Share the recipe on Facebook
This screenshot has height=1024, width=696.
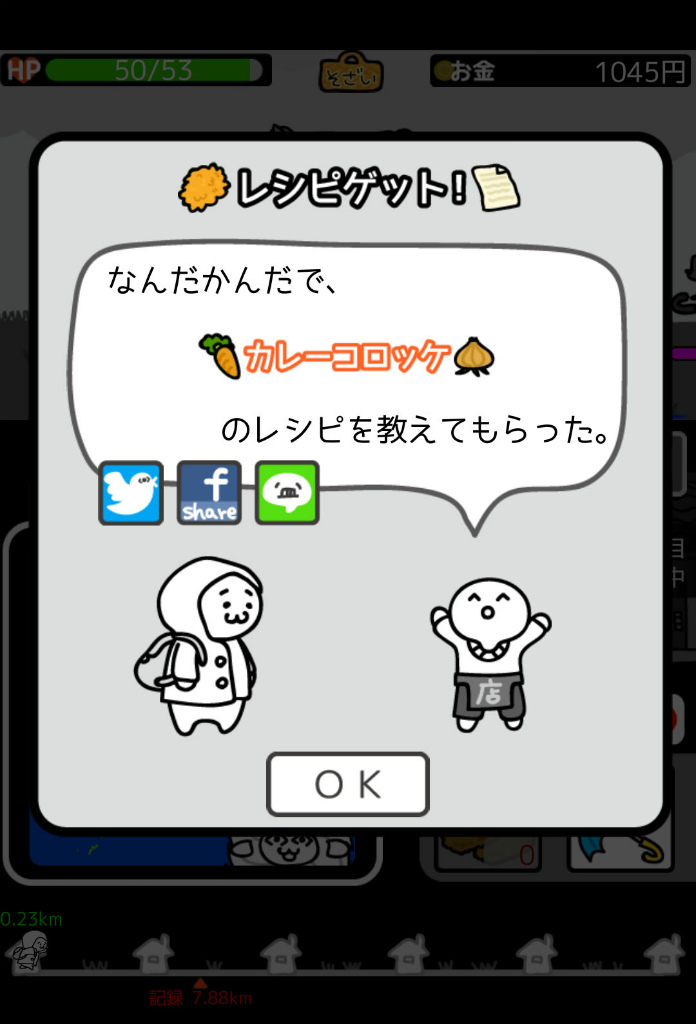point(209,493)
